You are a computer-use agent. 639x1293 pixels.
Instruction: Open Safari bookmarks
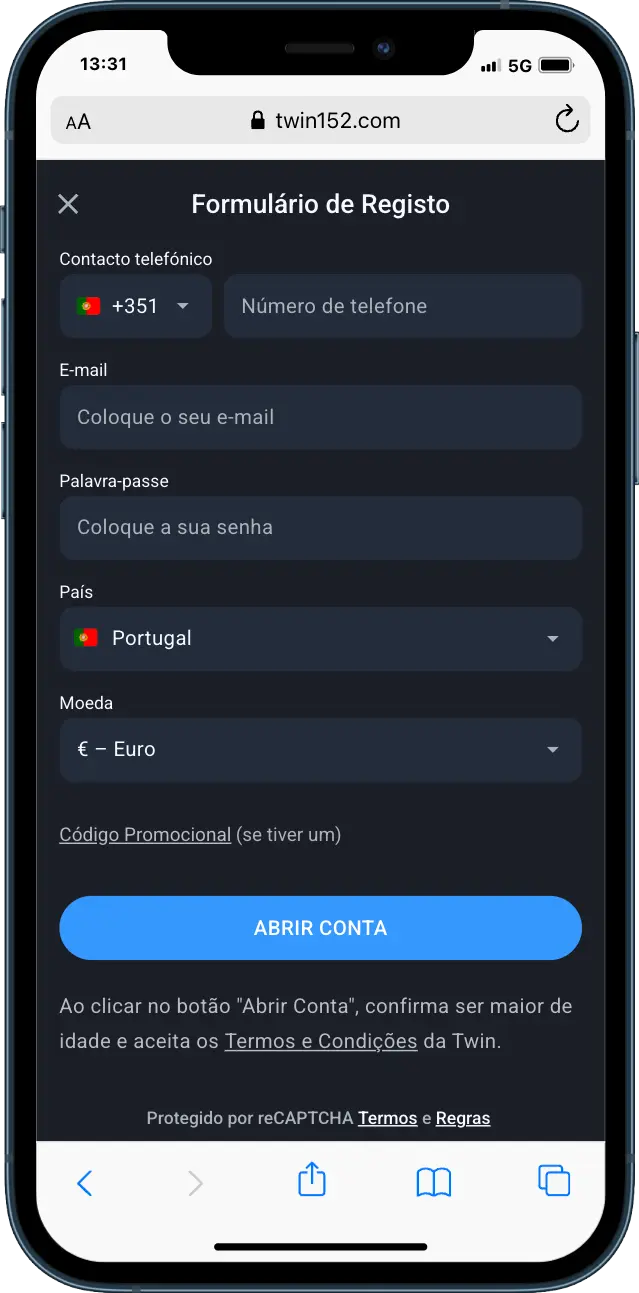pyautogui.click(x=433, y=1182)
